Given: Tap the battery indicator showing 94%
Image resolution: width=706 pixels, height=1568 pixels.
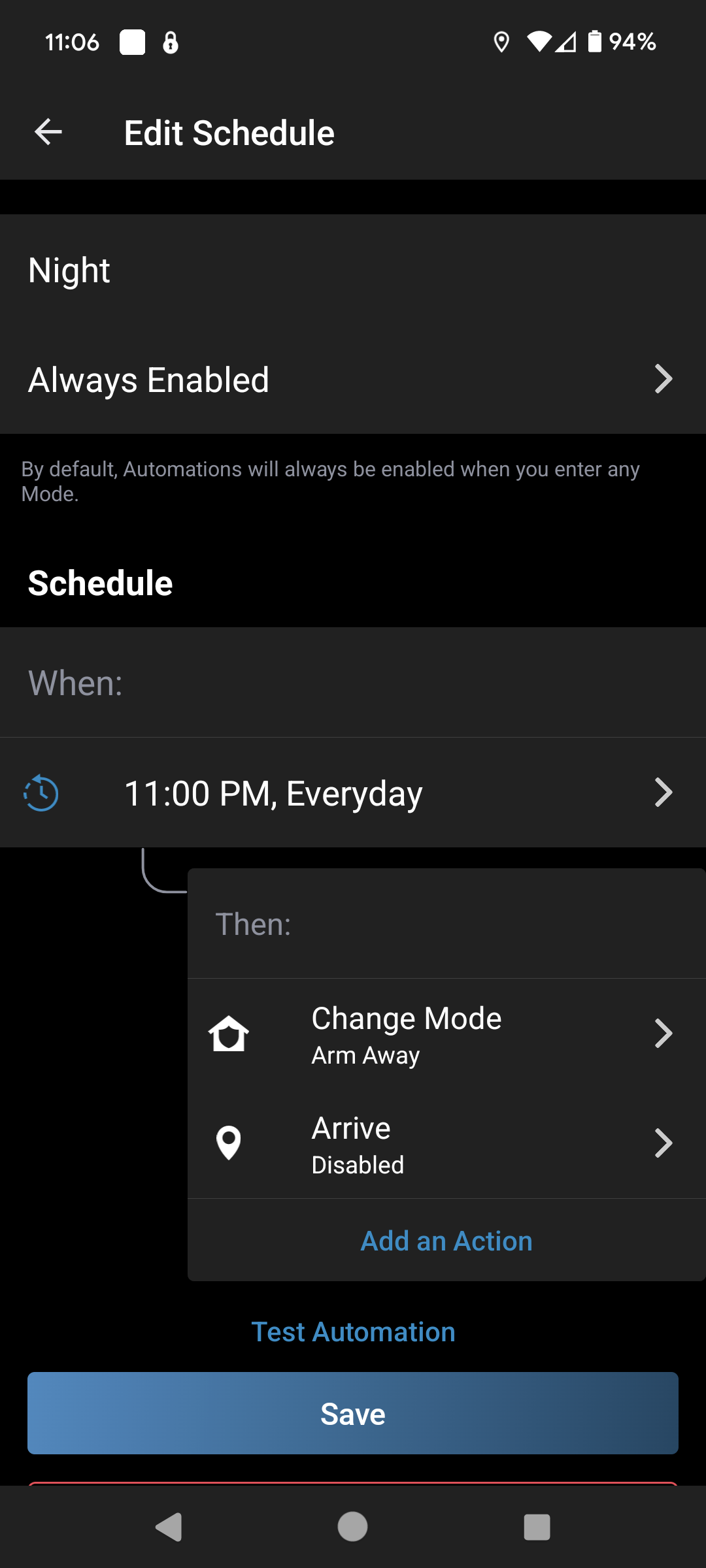Looking at the screenshot, I should pos(594,42).
